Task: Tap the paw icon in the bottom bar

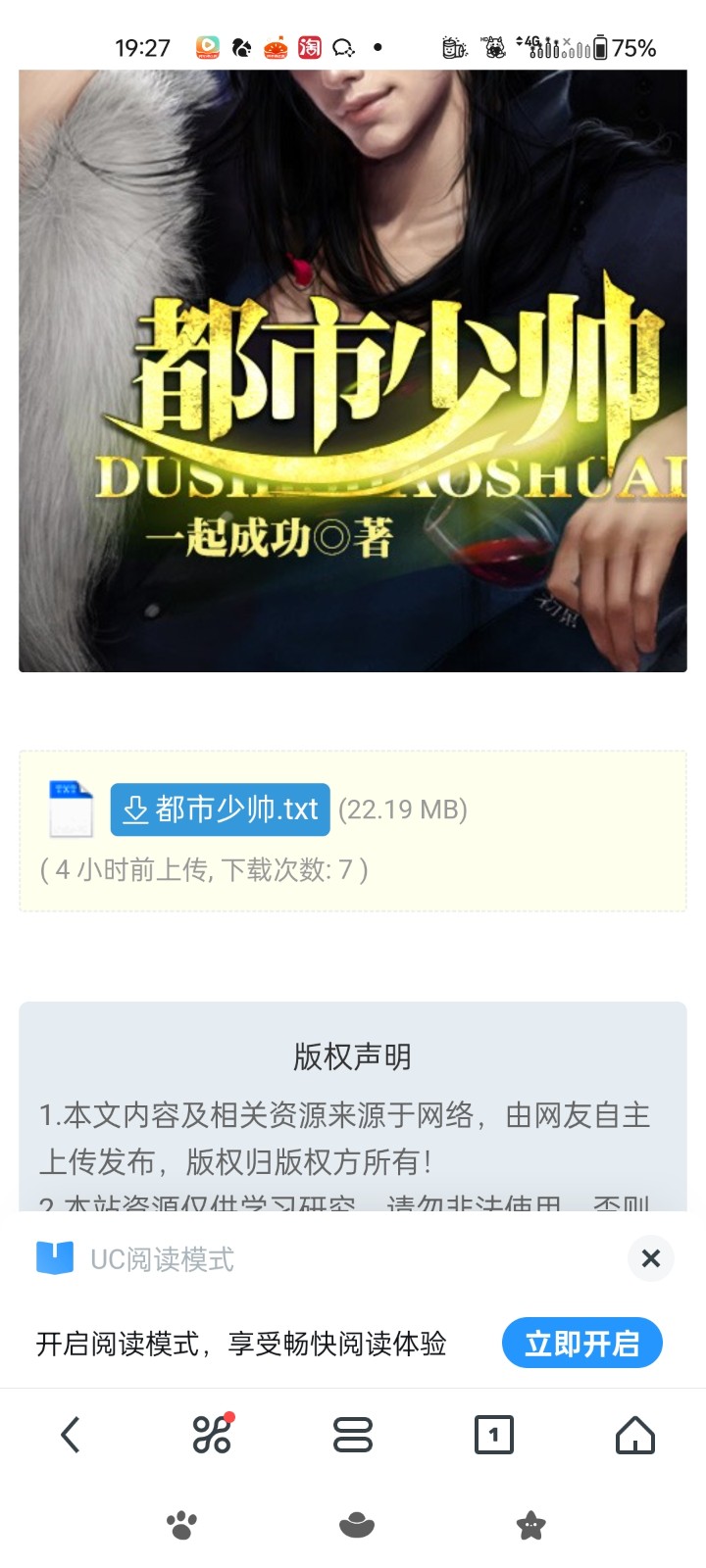Action: [181, 1525]
